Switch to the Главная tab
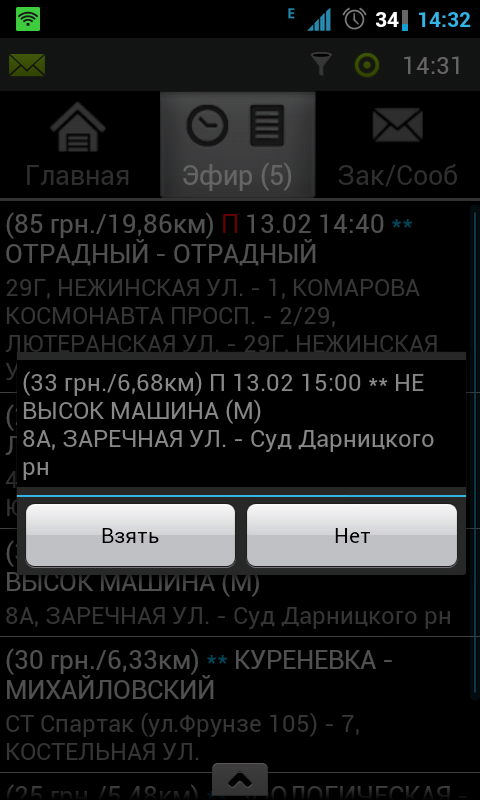 (78, 145)
